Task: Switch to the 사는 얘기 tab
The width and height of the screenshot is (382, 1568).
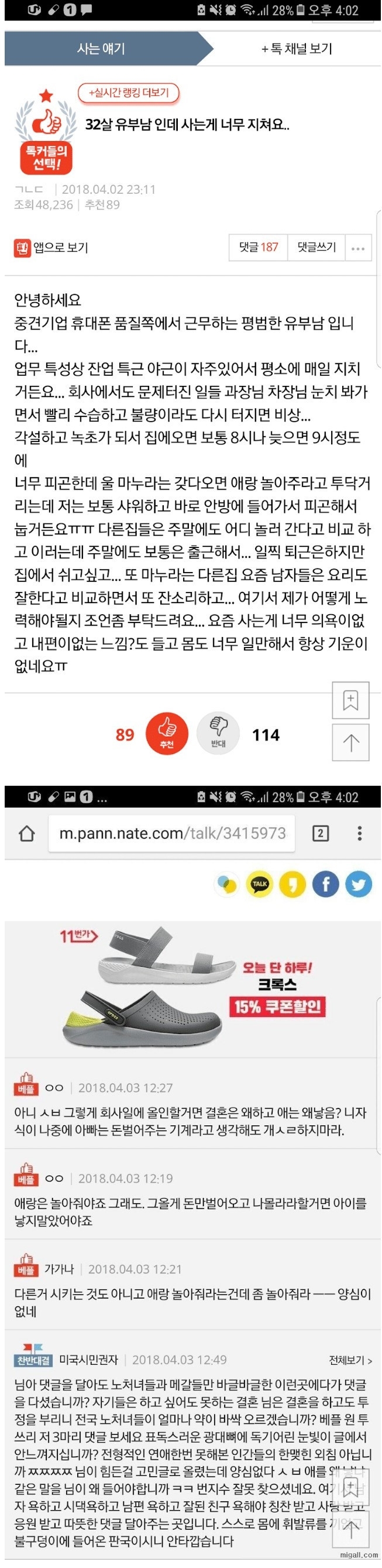Action: [x=101, y=49]
